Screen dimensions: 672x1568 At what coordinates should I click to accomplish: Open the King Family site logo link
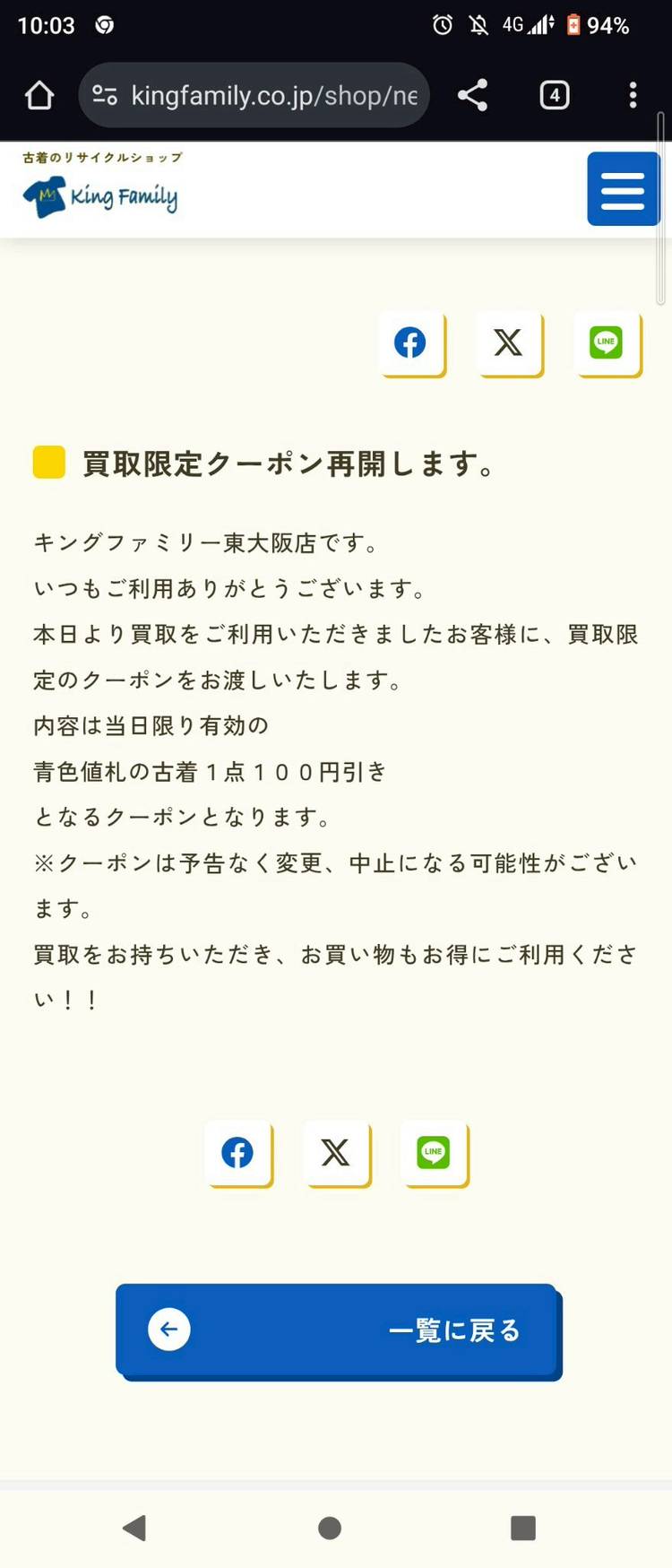click(x=100, y=186)
